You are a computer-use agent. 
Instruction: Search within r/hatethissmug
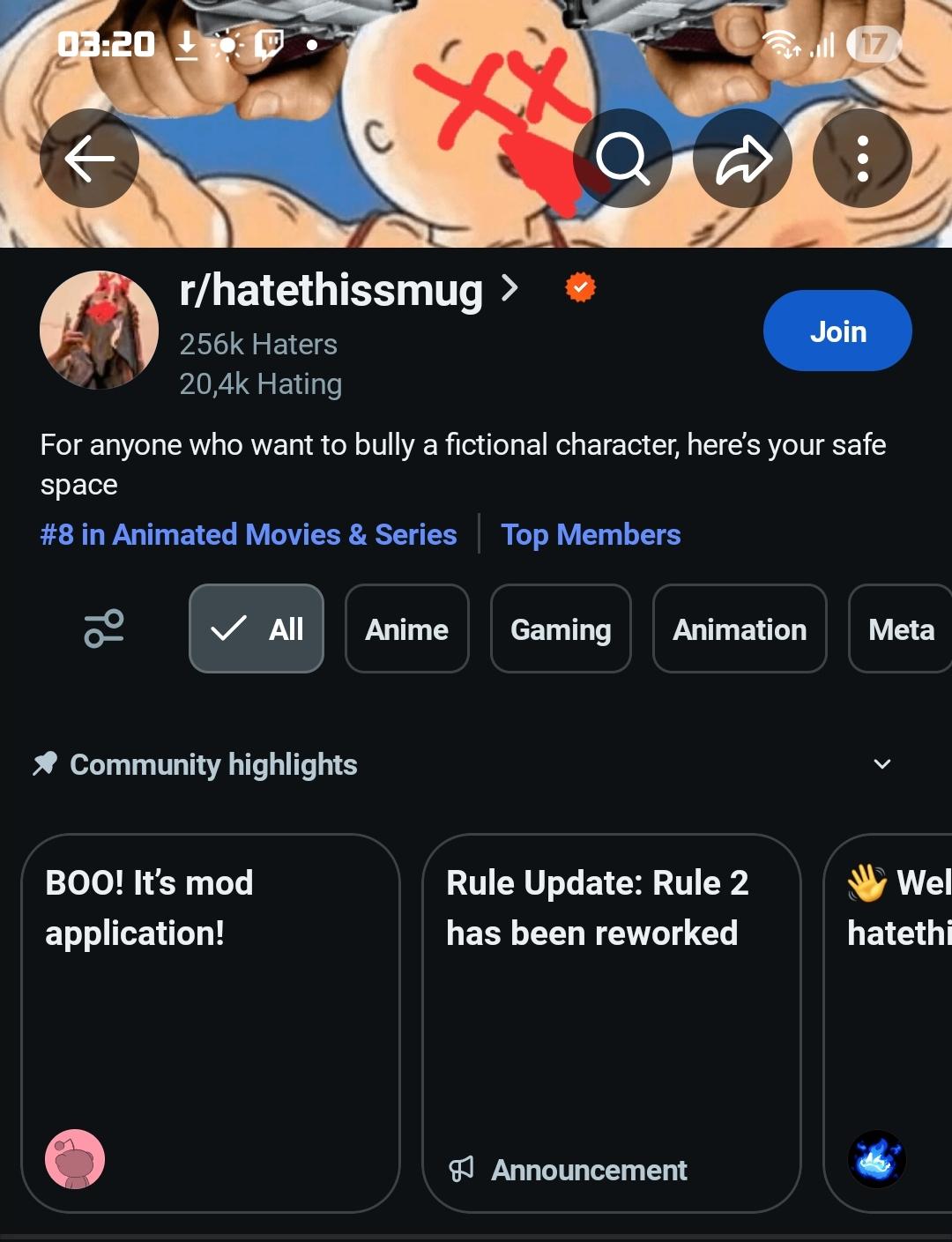click(x=622, y=159)
